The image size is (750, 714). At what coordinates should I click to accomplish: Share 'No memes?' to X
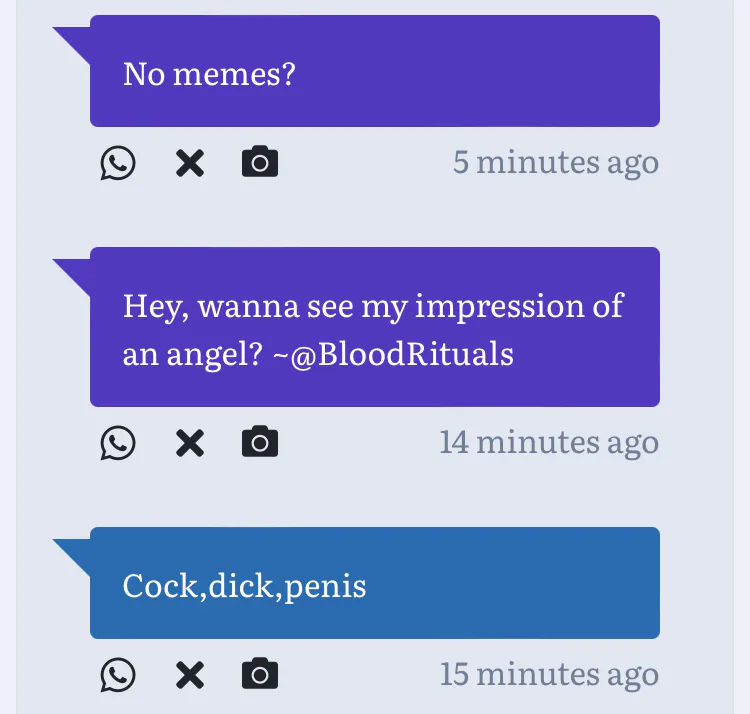tap(189, 162)
